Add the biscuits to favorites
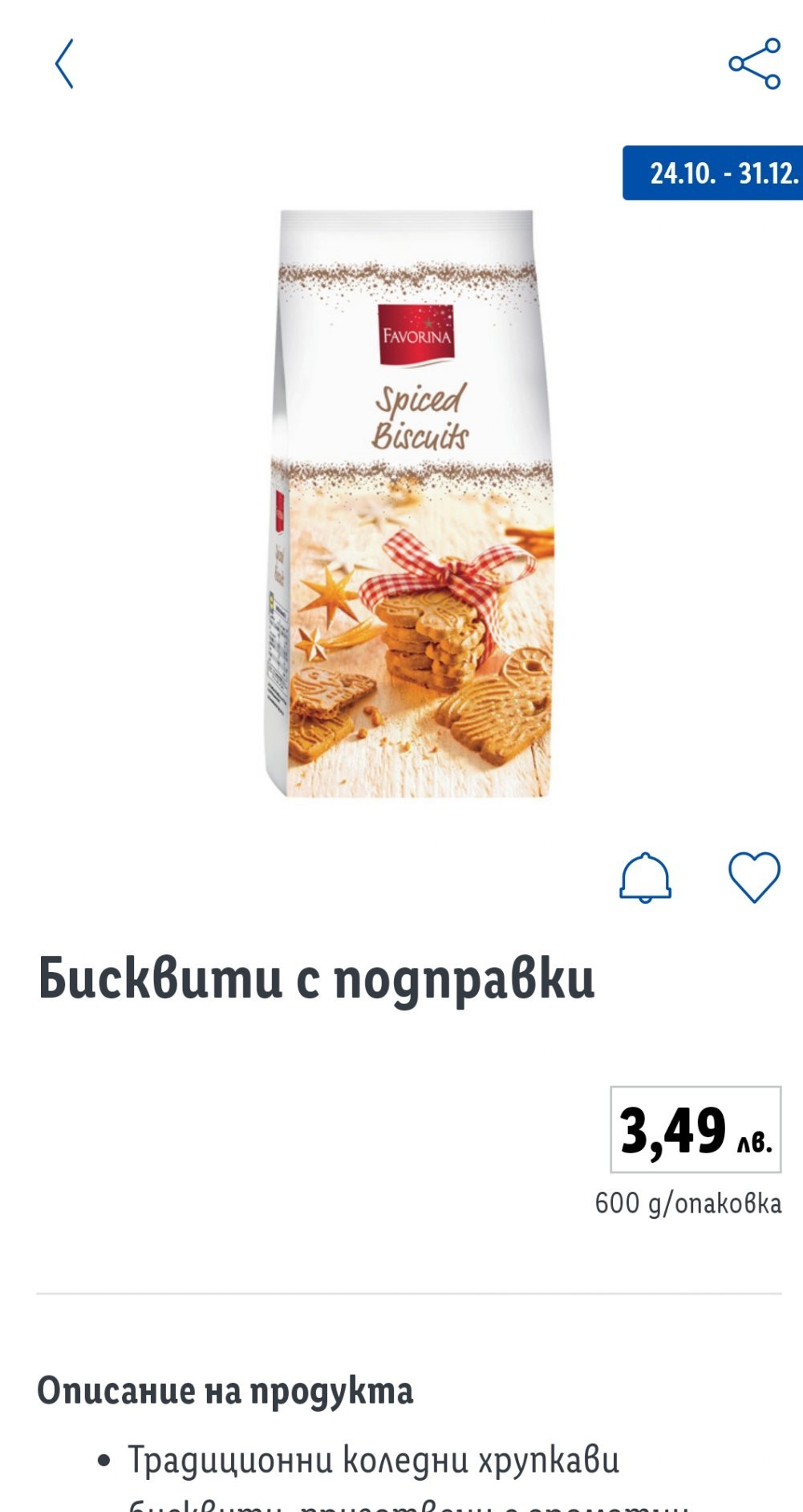 pos(754,877)
